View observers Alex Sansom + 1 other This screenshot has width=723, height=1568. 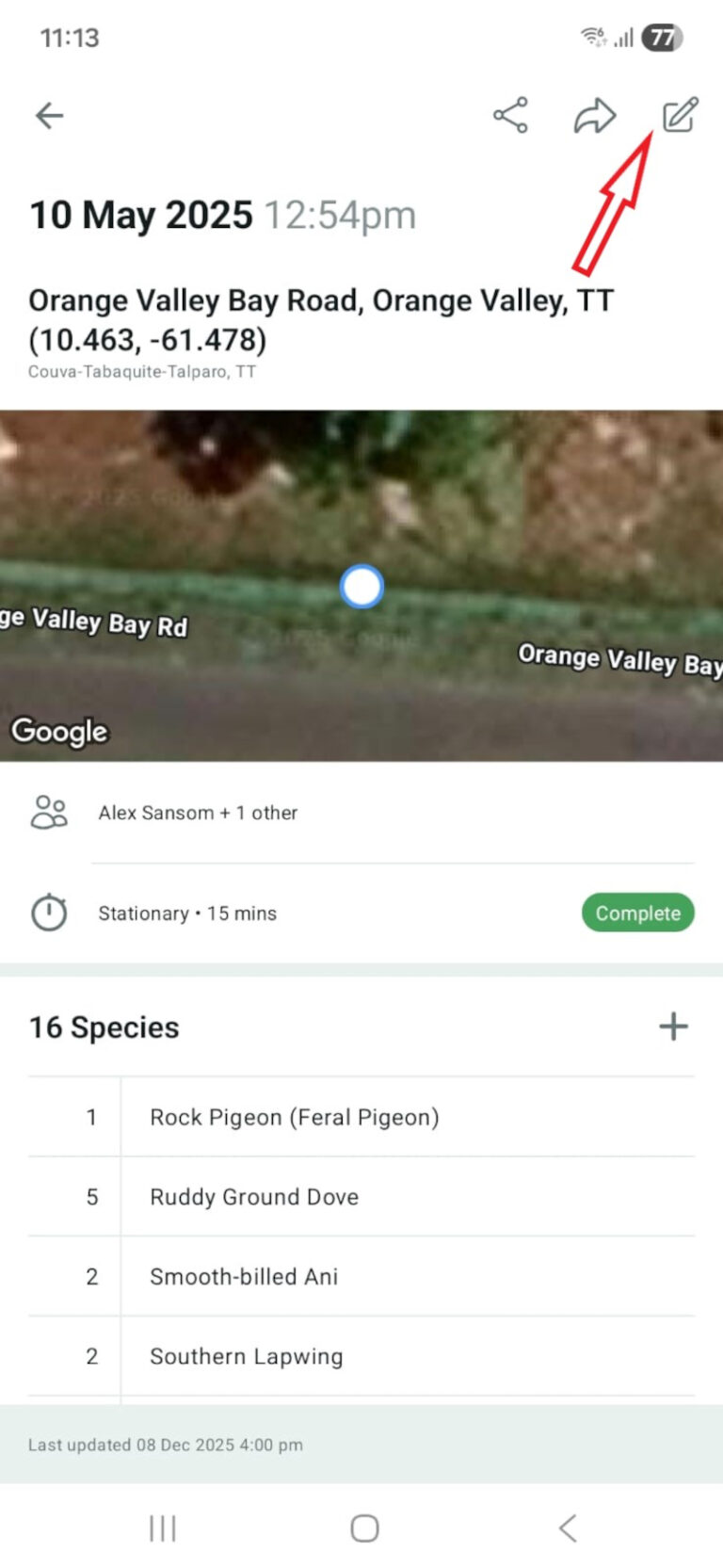click(198, 813)
